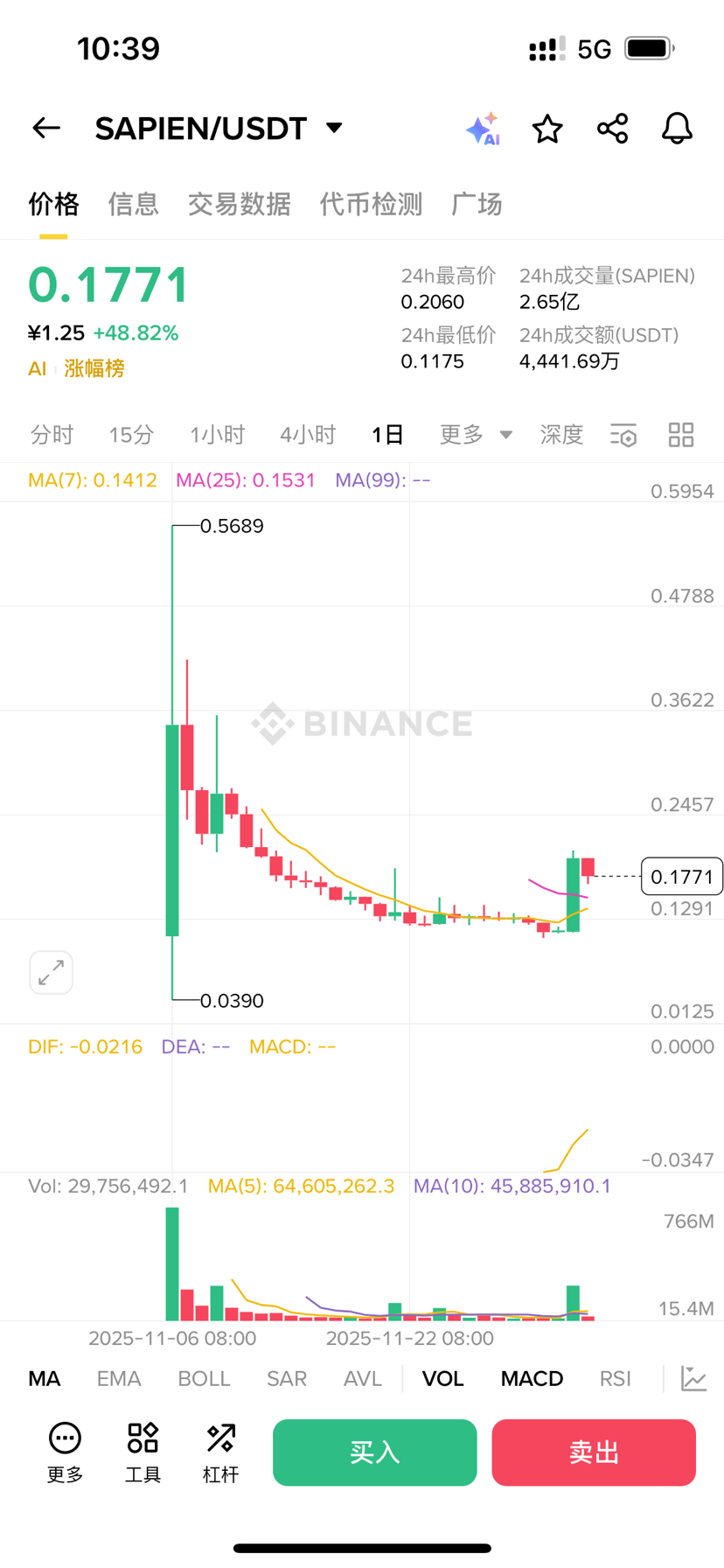Viewport: 724px width, 1568px height.
Task: Select the BOLL indicator
Action: 204,1378
